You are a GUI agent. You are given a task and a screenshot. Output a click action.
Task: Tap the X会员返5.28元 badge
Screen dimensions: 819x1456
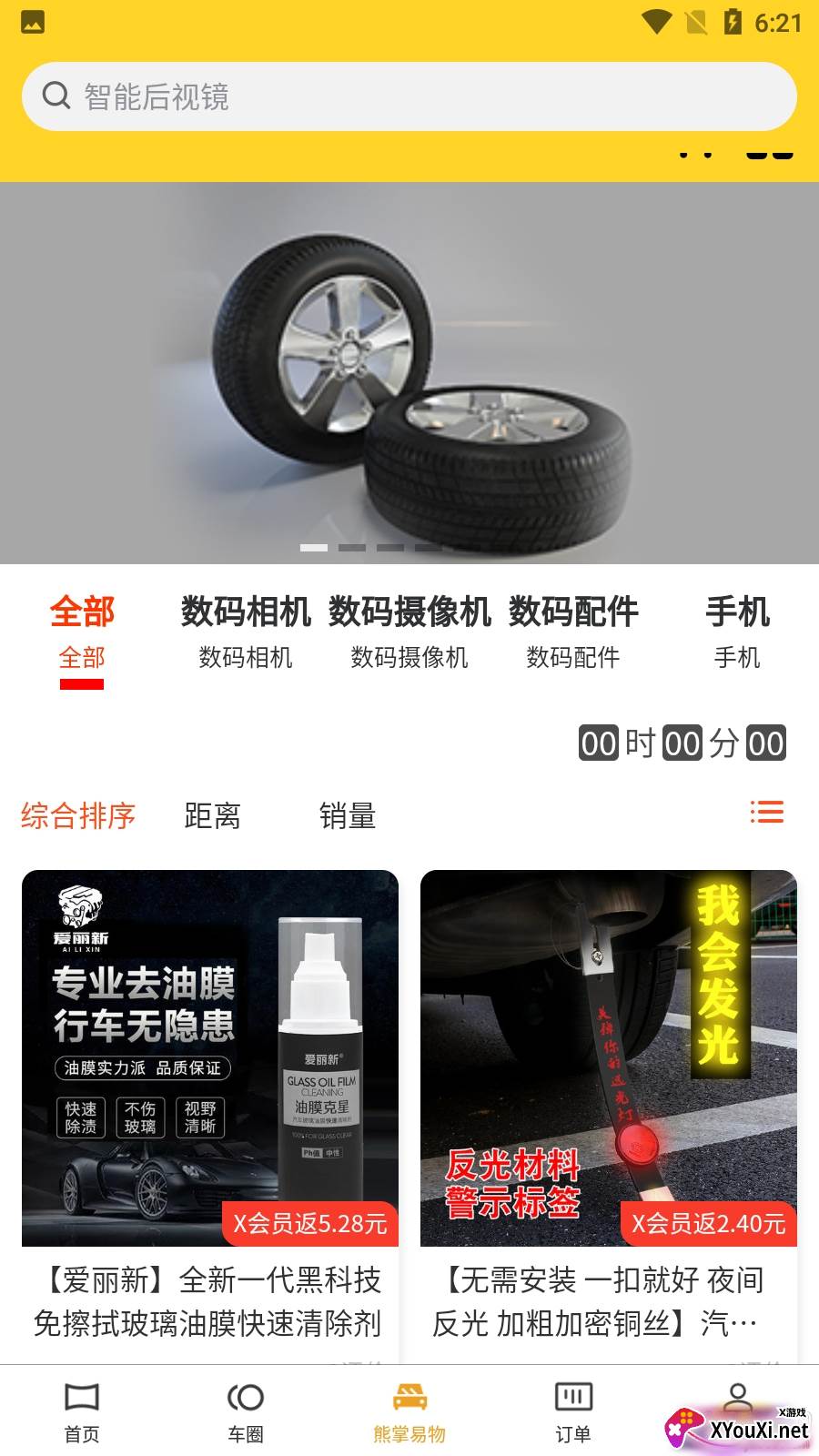(x=309, y=1223)
